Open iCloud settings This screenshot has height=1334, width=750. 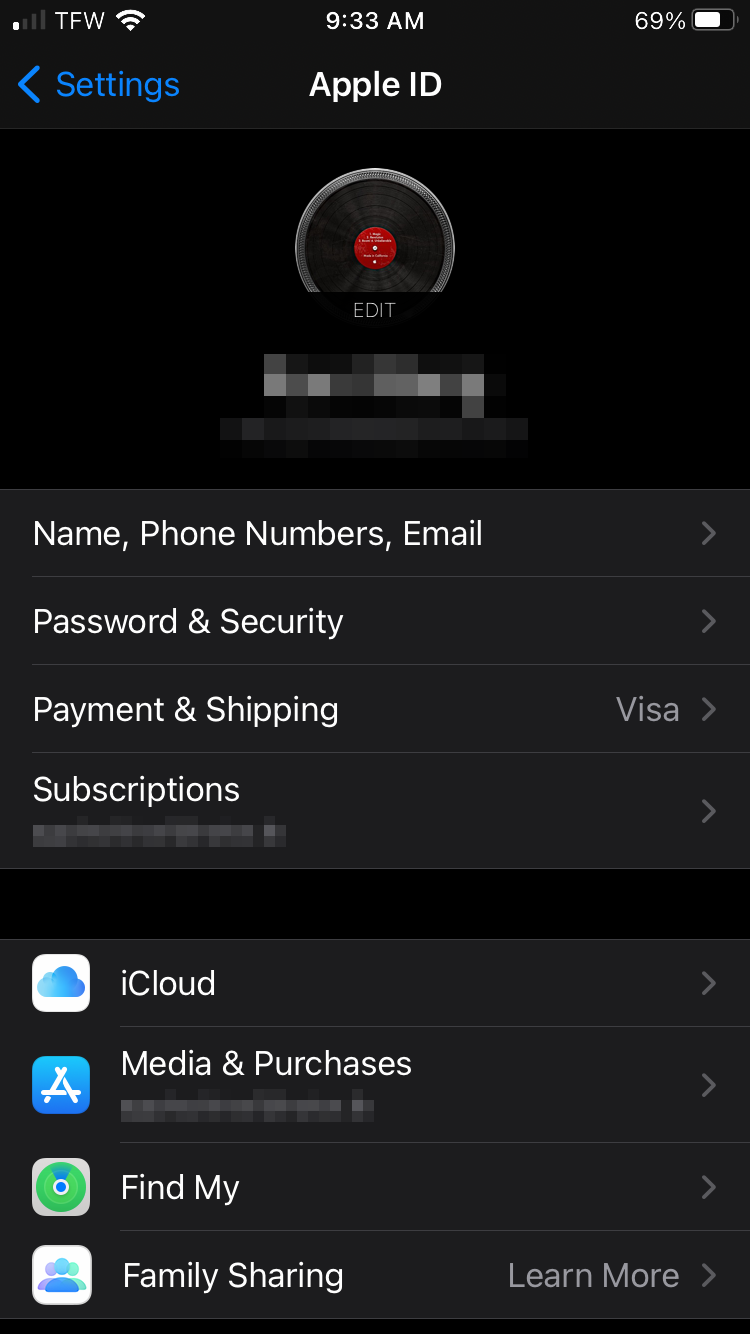coord(375,983)
